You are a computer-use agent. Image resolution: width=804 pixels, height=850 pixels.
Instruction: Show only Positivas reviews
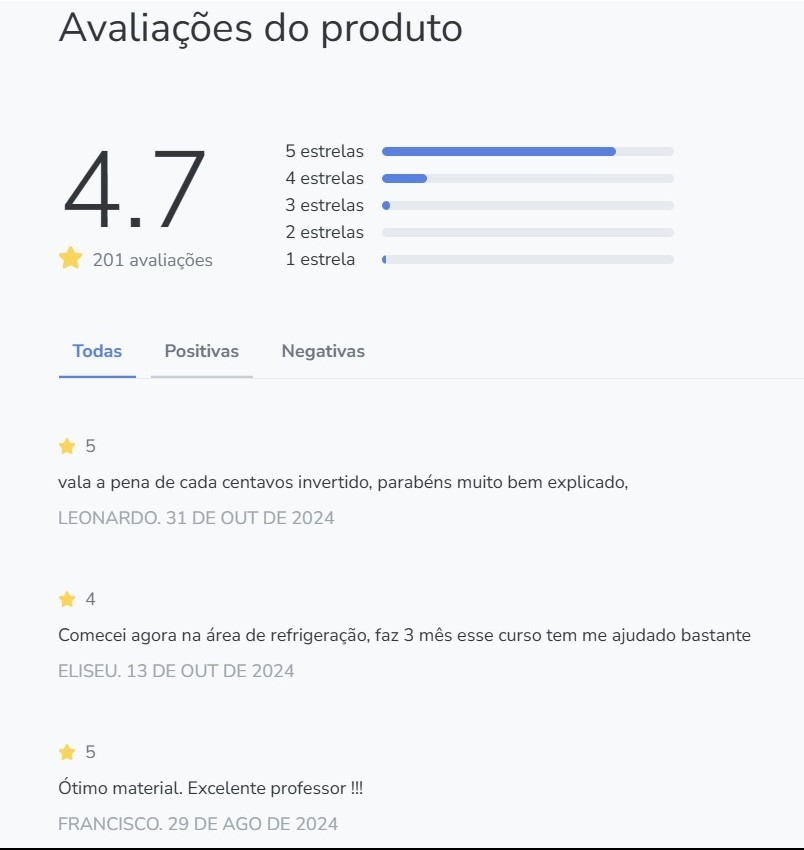click(201, 352)
